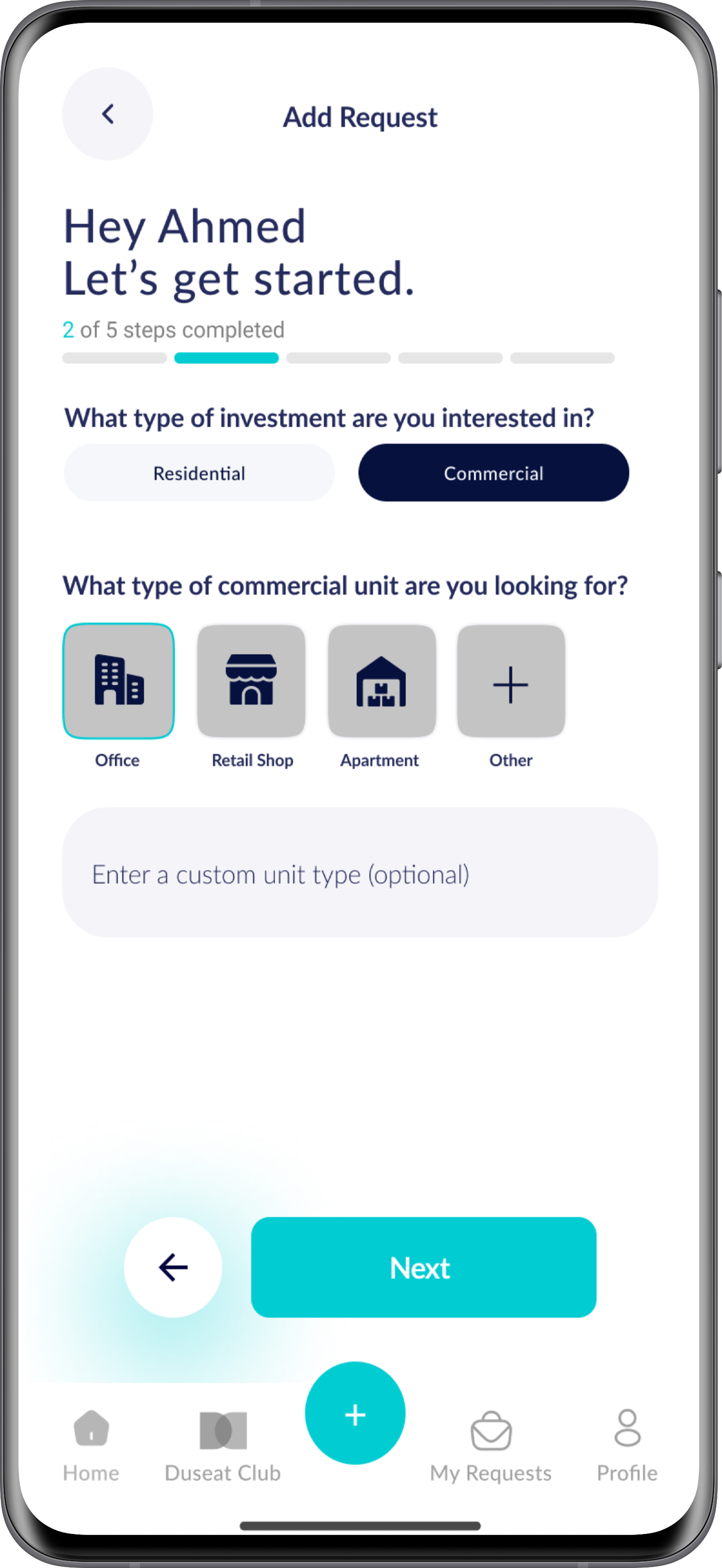
Task: Go back using the top-left chevron
Action: pos(108,114)
